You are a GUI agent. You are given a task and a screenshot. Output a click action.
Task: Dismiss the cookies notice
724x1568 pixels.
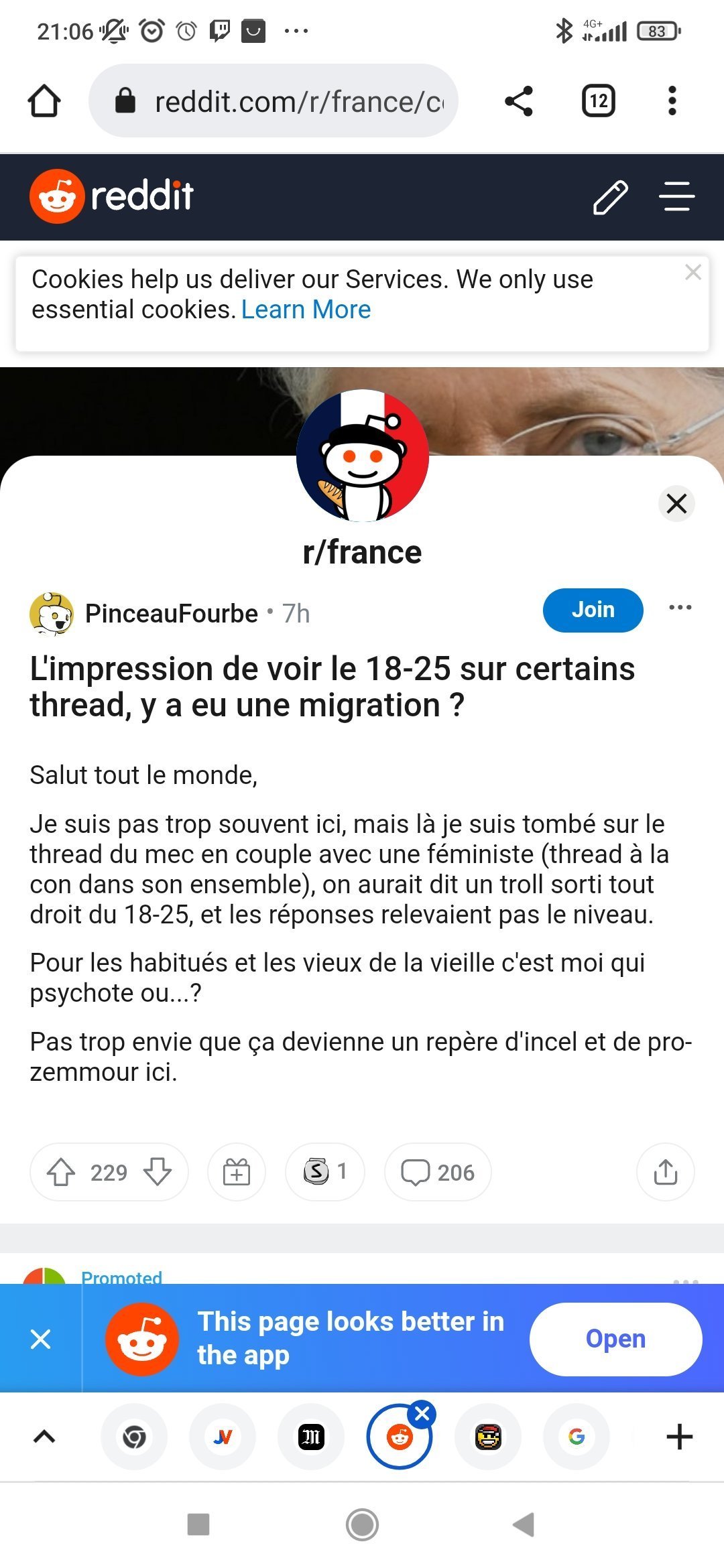pos(692,272)
